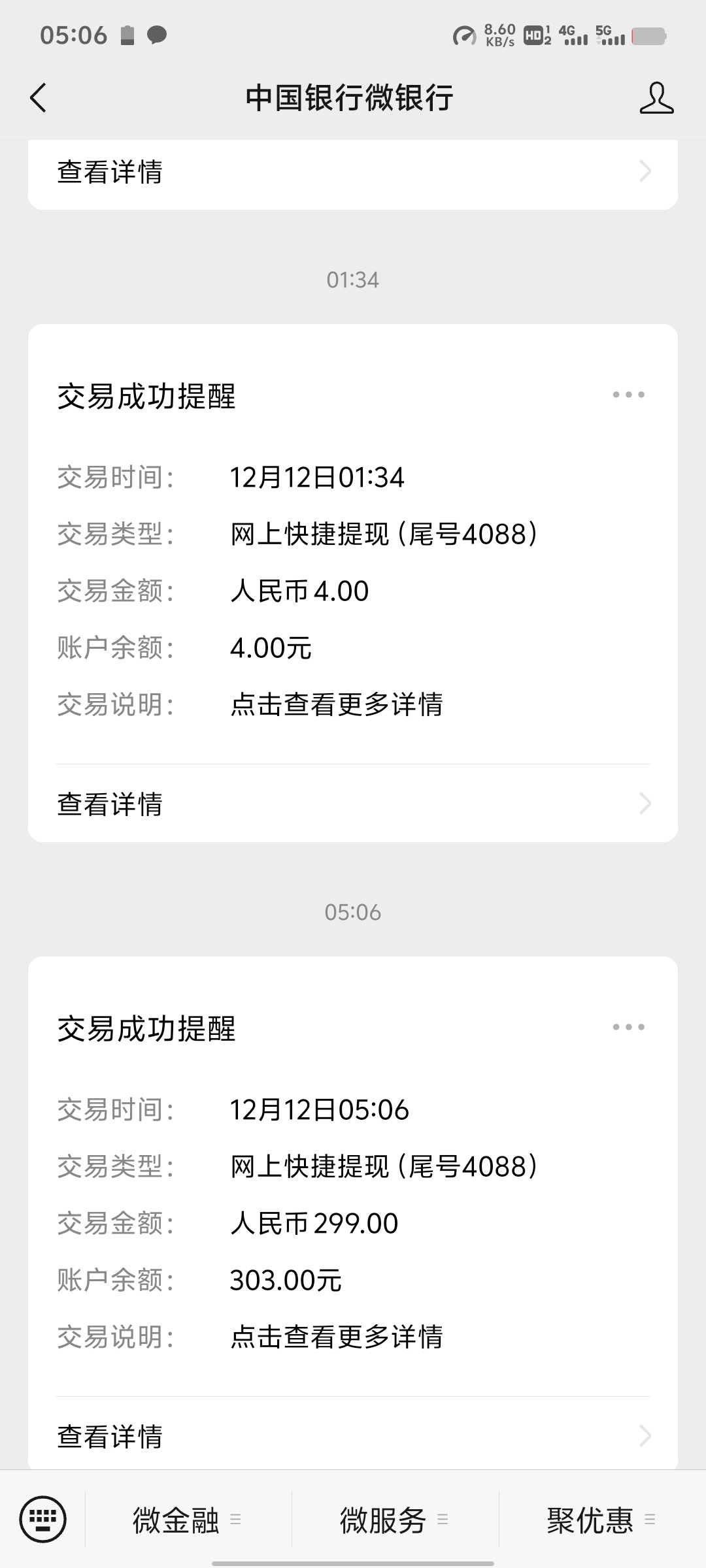Open the account profile icon
The height and width of the screenshot is (1568, 706).
(x=656, y=98)
